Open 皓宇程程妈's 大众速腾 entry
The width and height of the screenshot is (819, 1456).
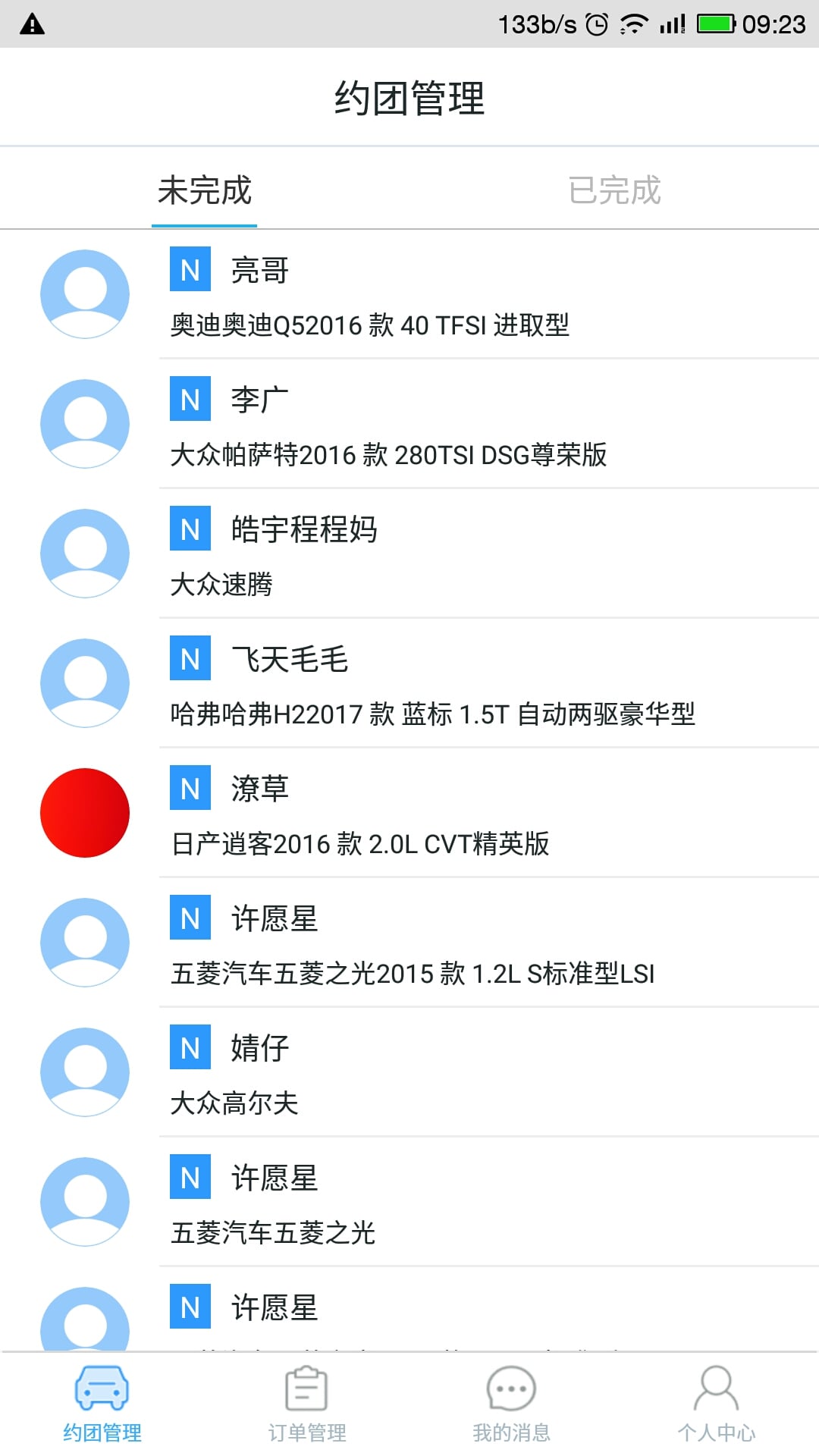click(x=409, y=554)
